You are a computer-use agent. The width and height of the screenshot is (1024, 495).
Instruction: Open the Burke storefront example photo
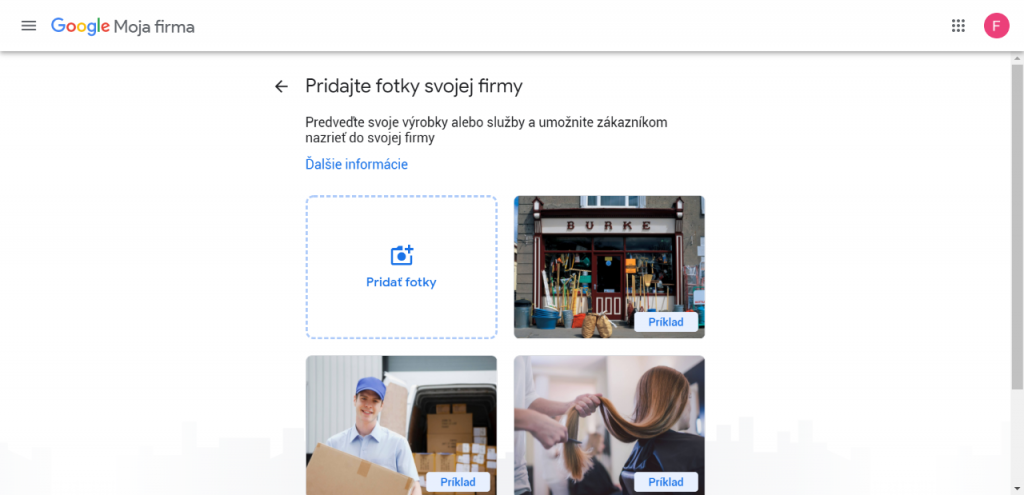point(608,260)
